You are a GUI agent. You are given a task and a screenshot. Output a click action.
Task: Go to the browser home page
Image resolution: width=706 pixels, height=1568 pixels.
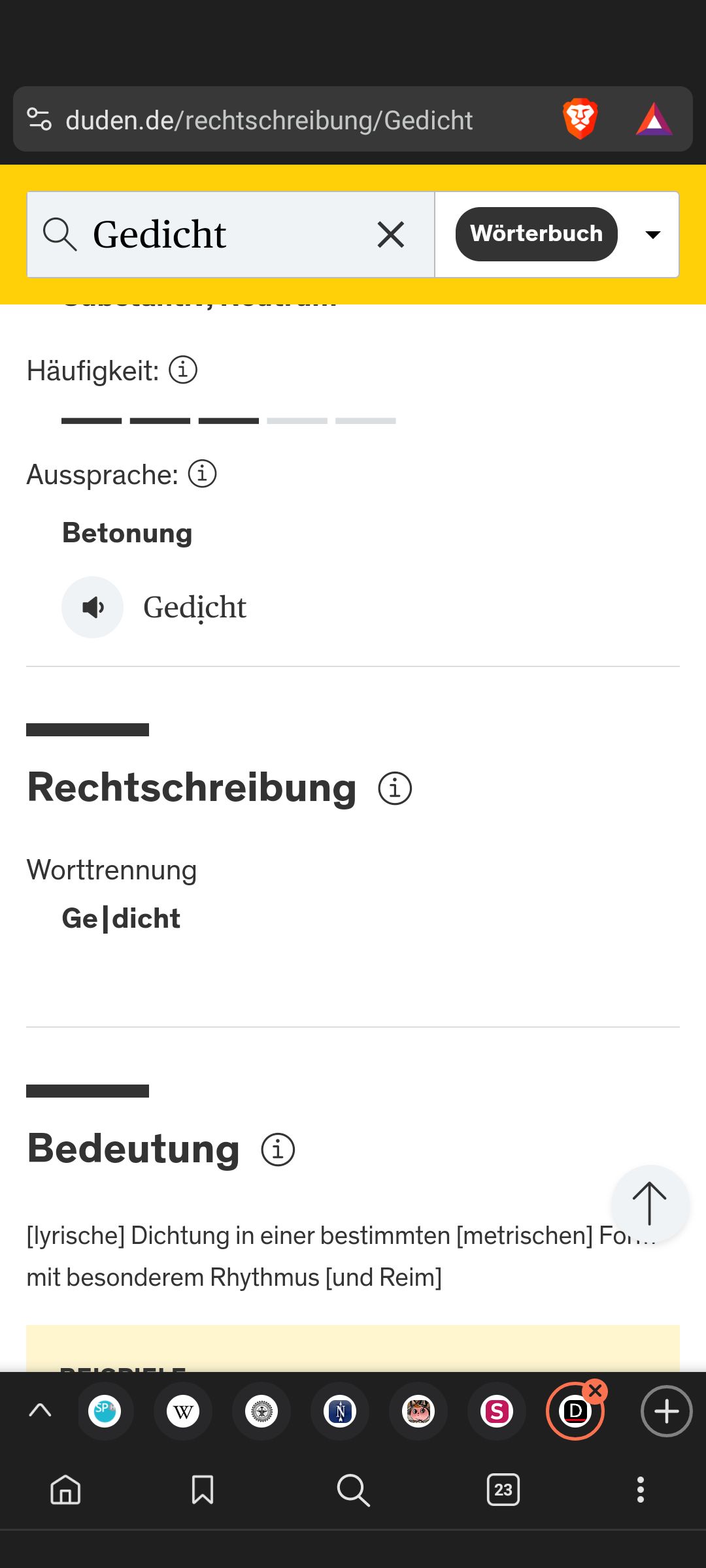click(x=65, y=1490)
